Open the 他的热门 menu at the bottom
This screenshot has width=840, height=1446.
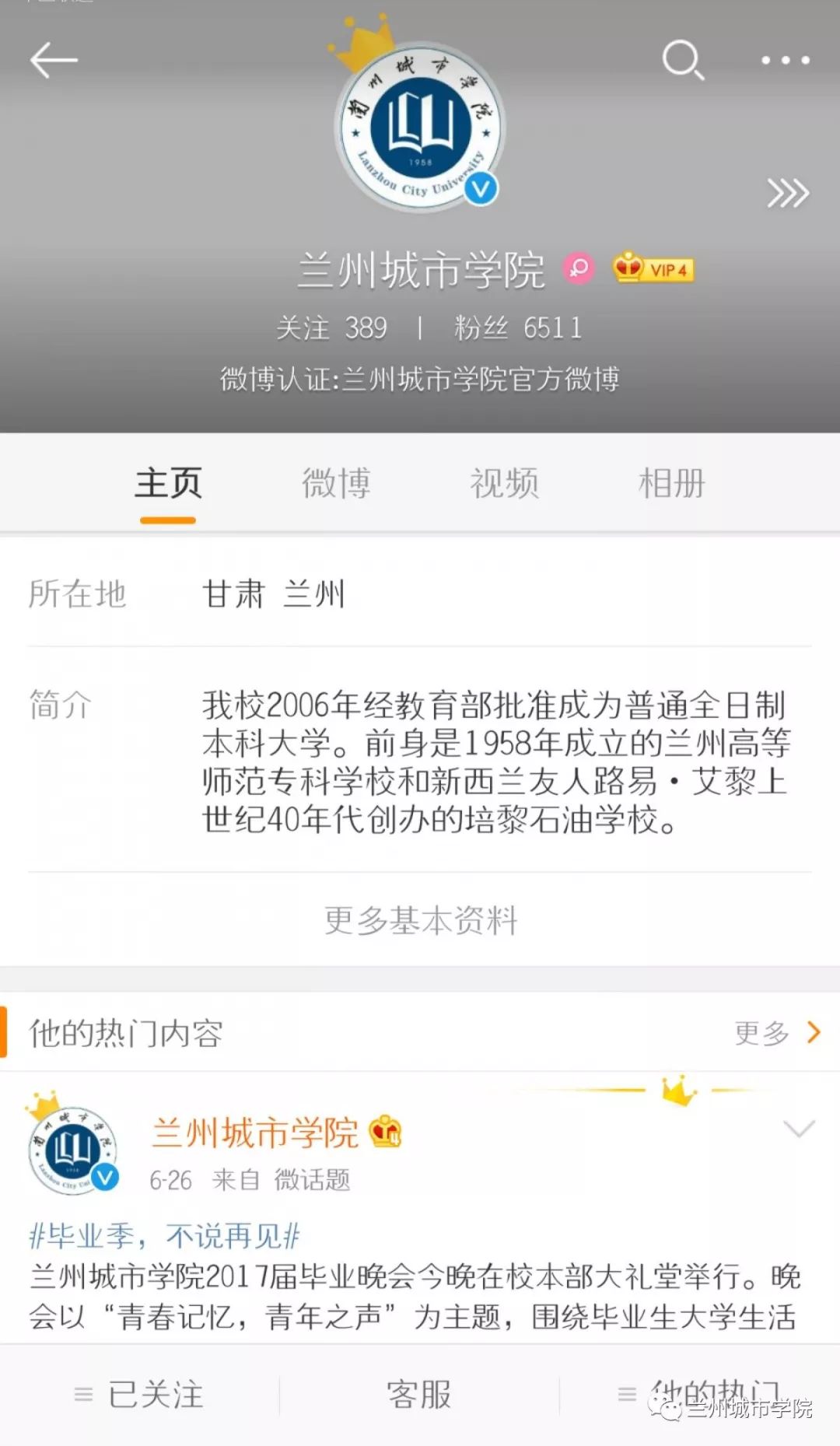[x=700, y=1394]
